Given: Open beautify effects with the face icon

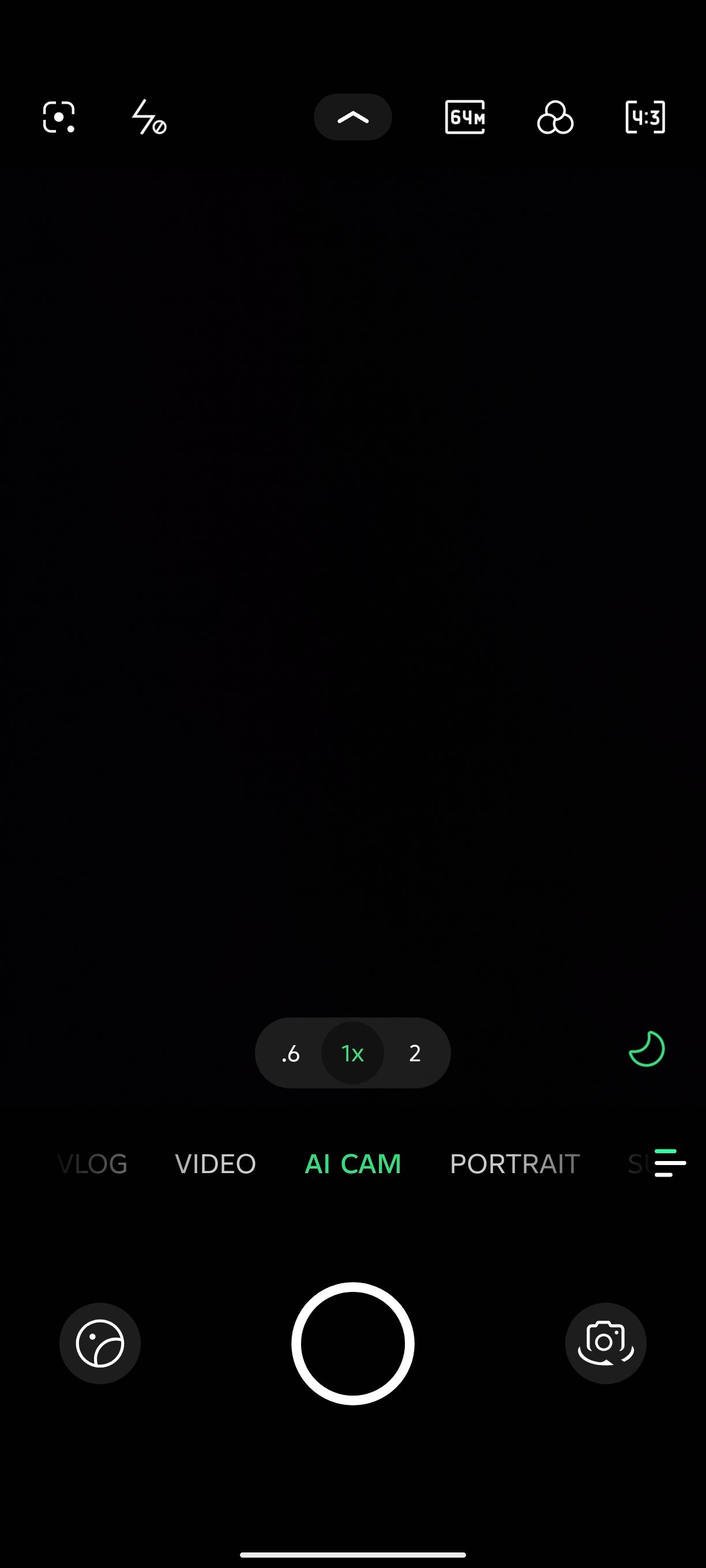Looking at the screenshot, I should [100, 1343].
